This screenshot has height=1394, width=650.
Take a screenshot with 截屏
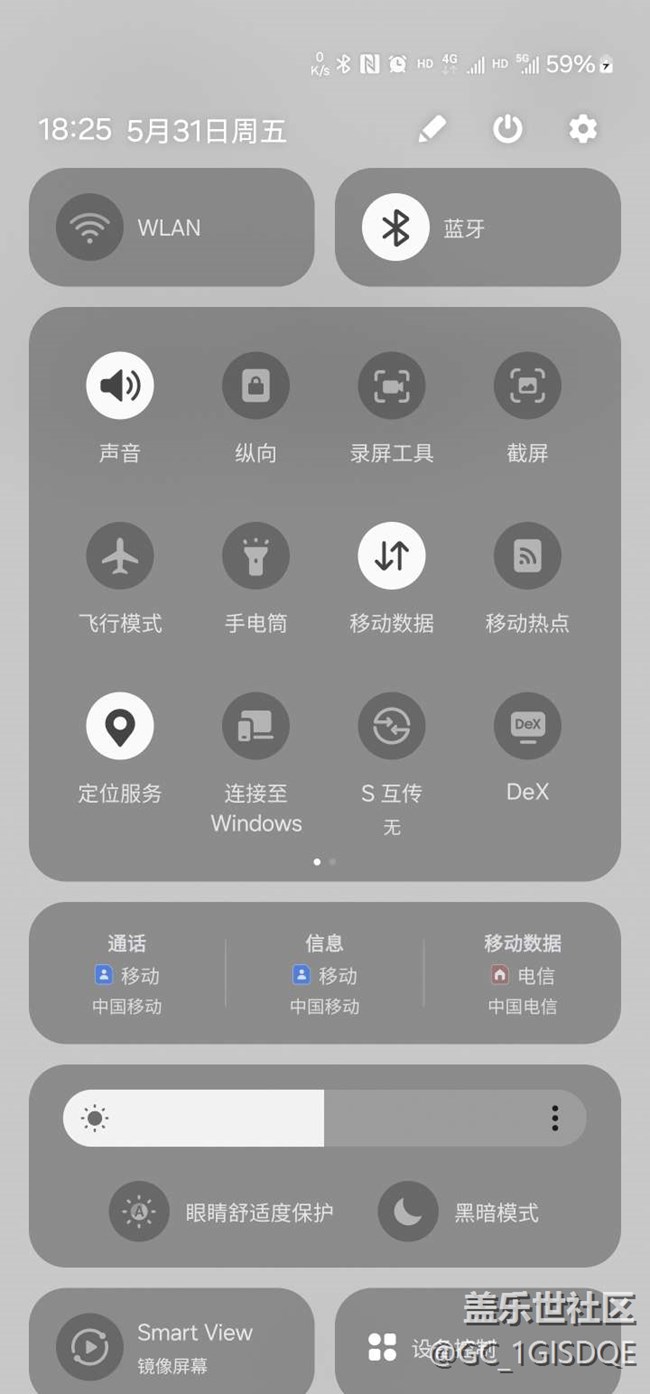coord(527,386)
